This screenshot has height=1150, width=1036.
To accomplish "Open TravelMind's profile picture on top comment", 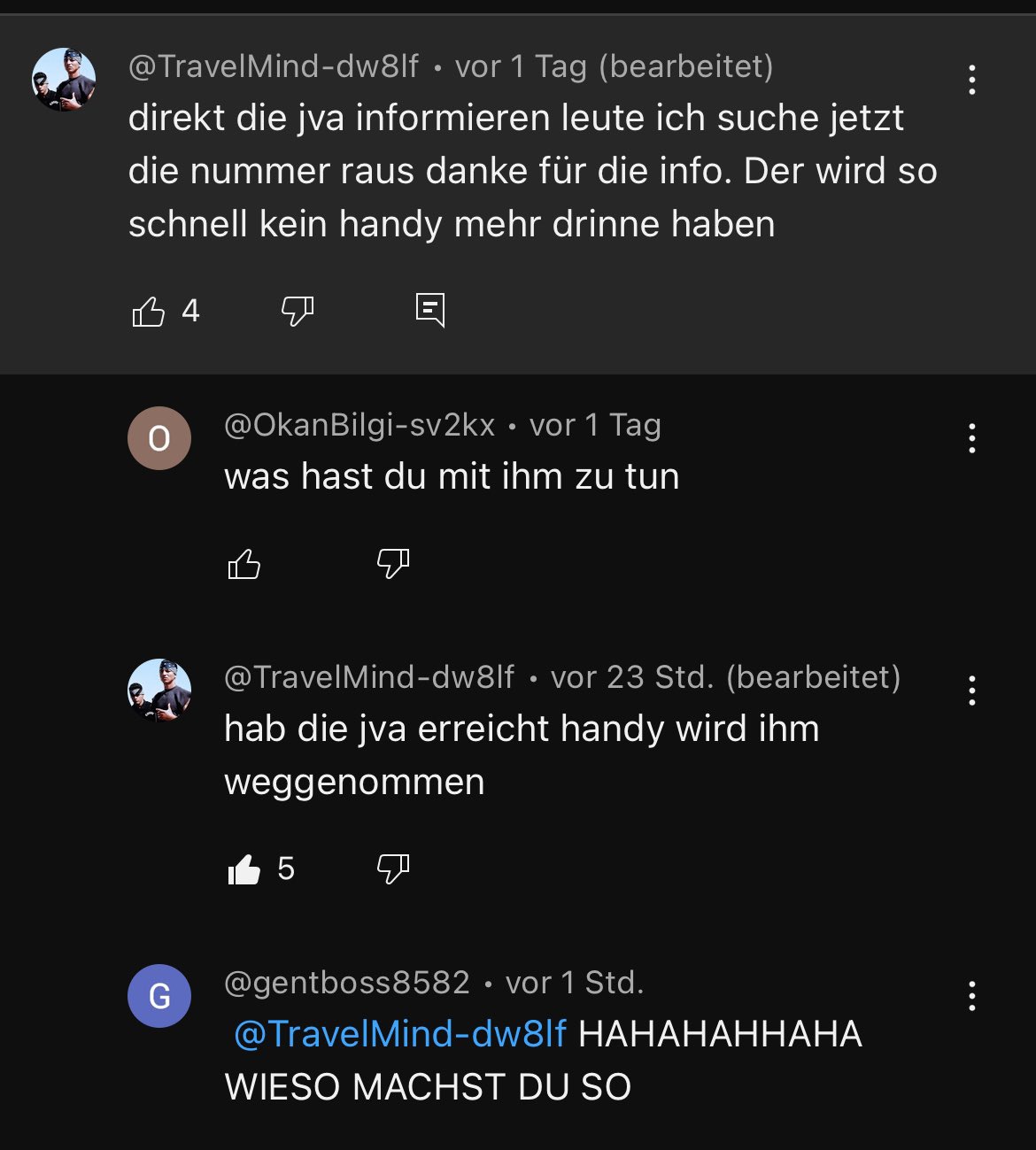I will [64, 80].
